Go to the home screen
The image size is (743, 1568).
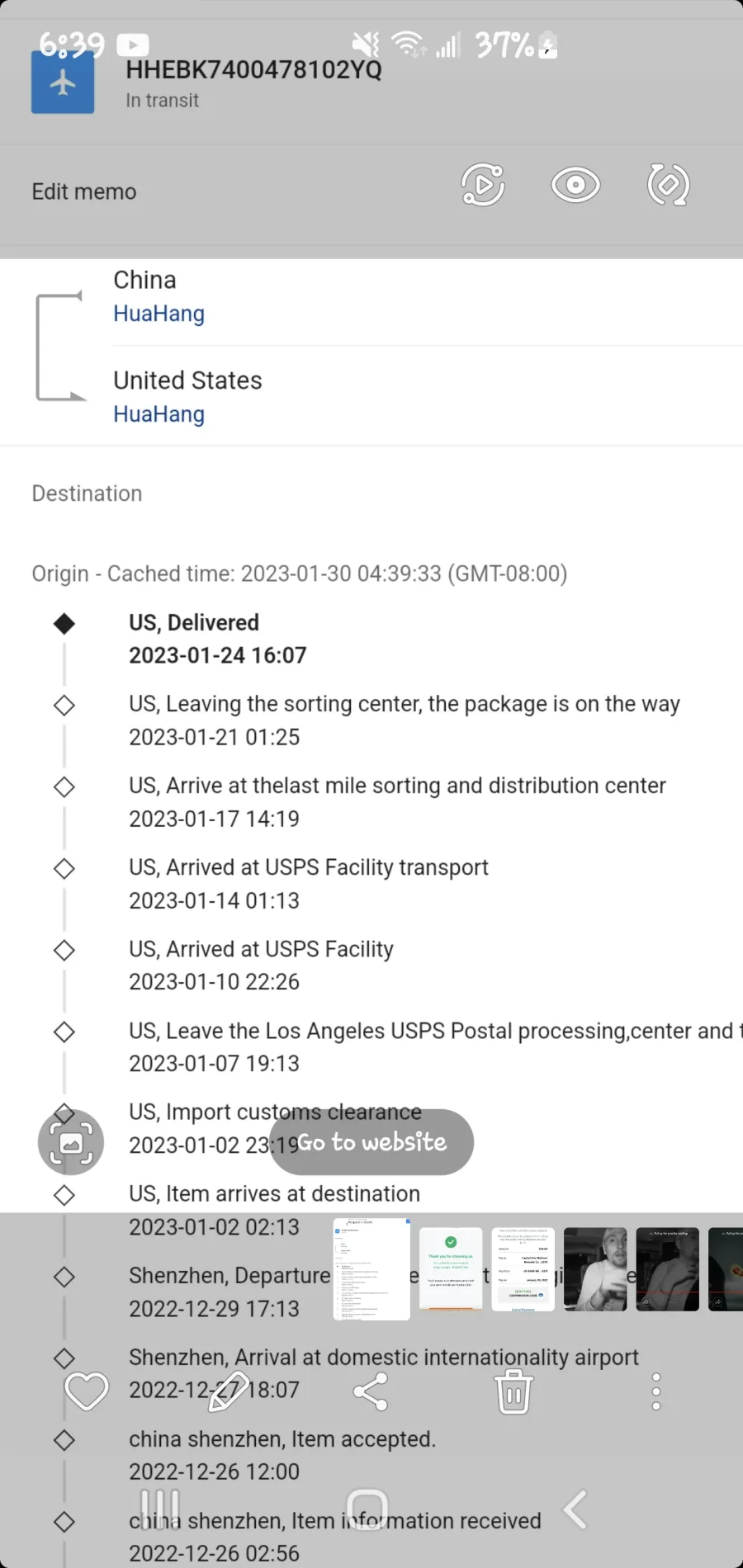367,1509
